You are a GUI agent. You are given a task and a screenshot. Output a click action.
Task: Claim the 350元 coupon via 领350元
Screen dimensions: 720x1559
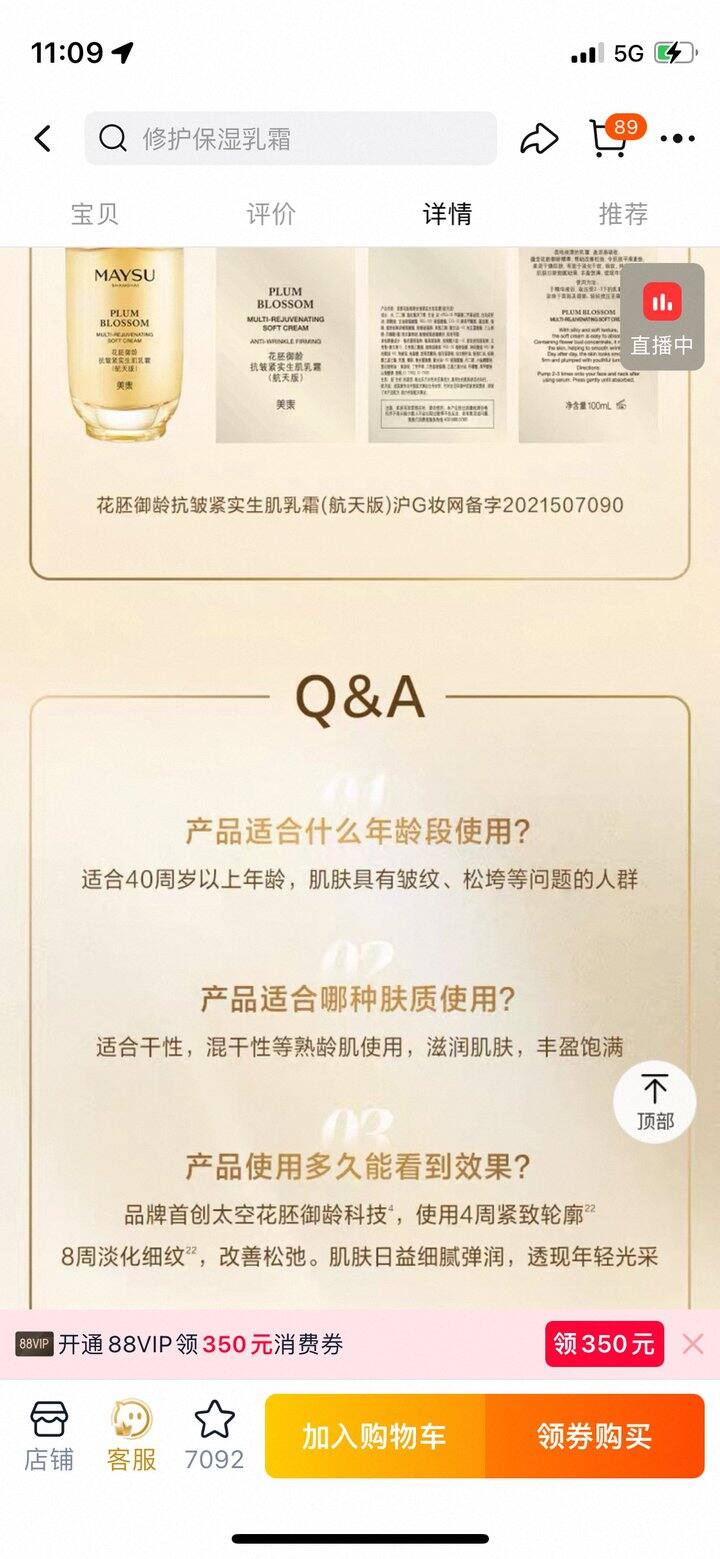click(604, 1344)
